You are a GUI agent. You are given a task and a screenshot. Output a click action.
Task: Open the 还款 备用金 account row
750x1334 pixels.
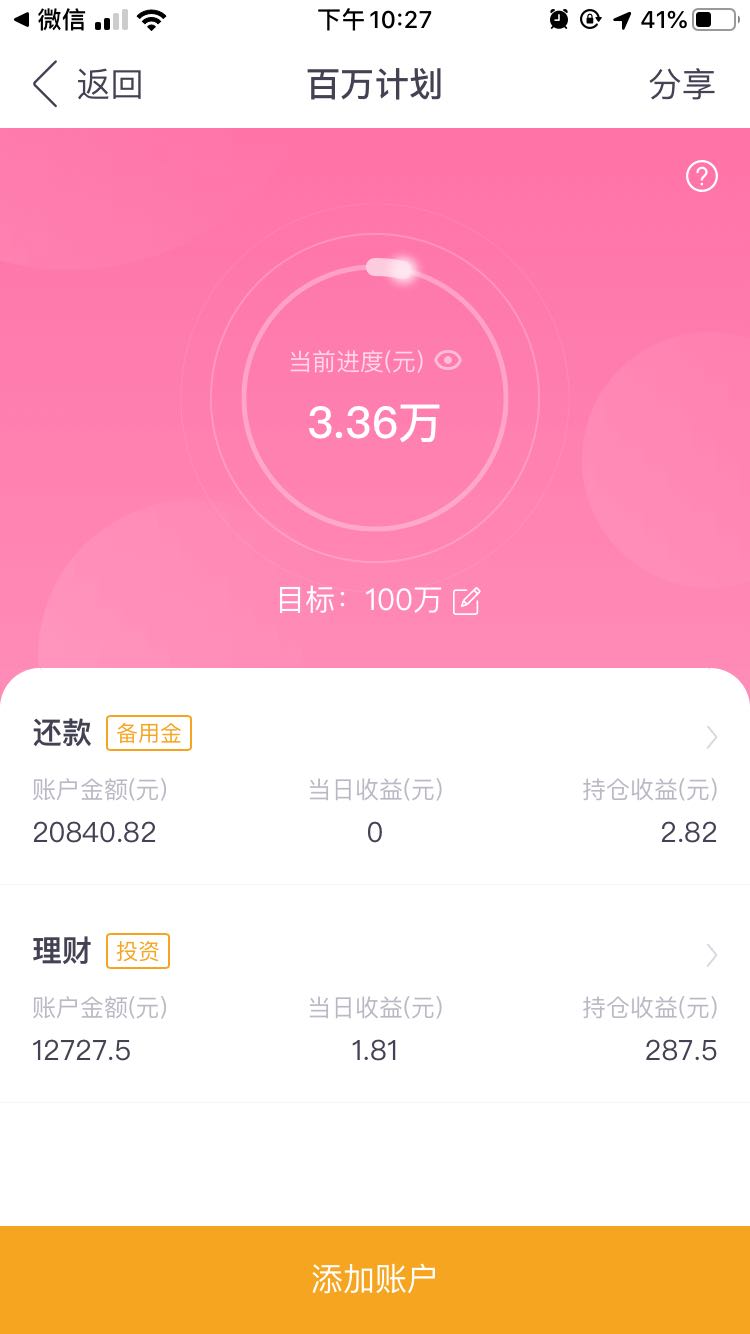(375, 778)
